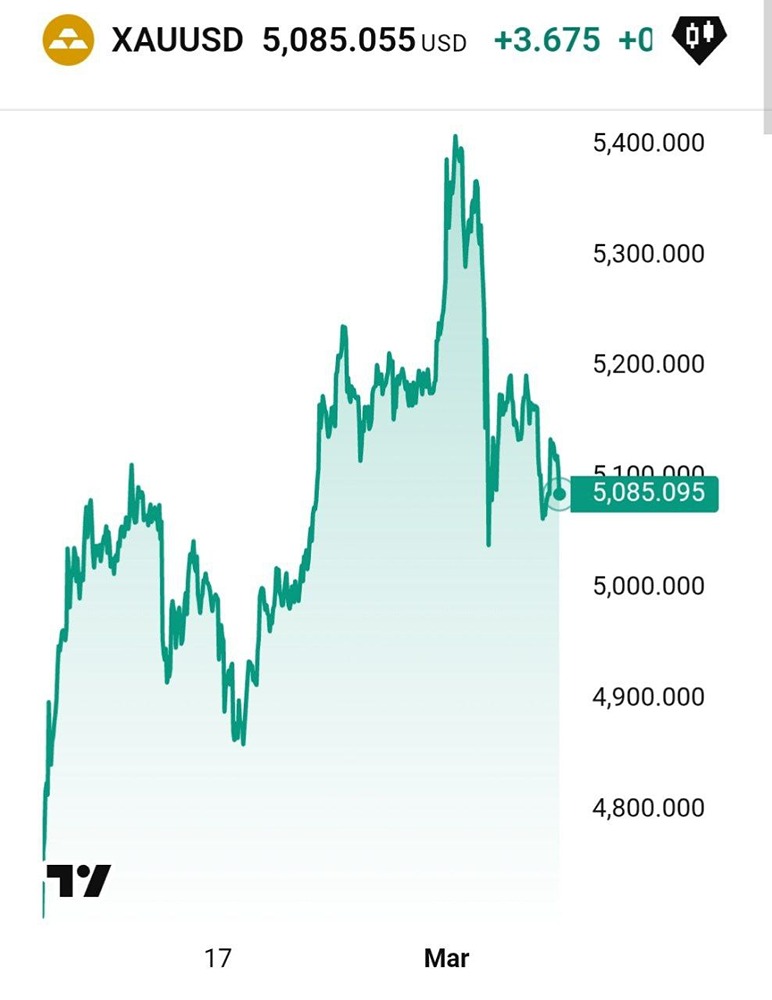
Task: Tap the candlestick chart icon
Action: pyautogui.click(x=699, y=37)
